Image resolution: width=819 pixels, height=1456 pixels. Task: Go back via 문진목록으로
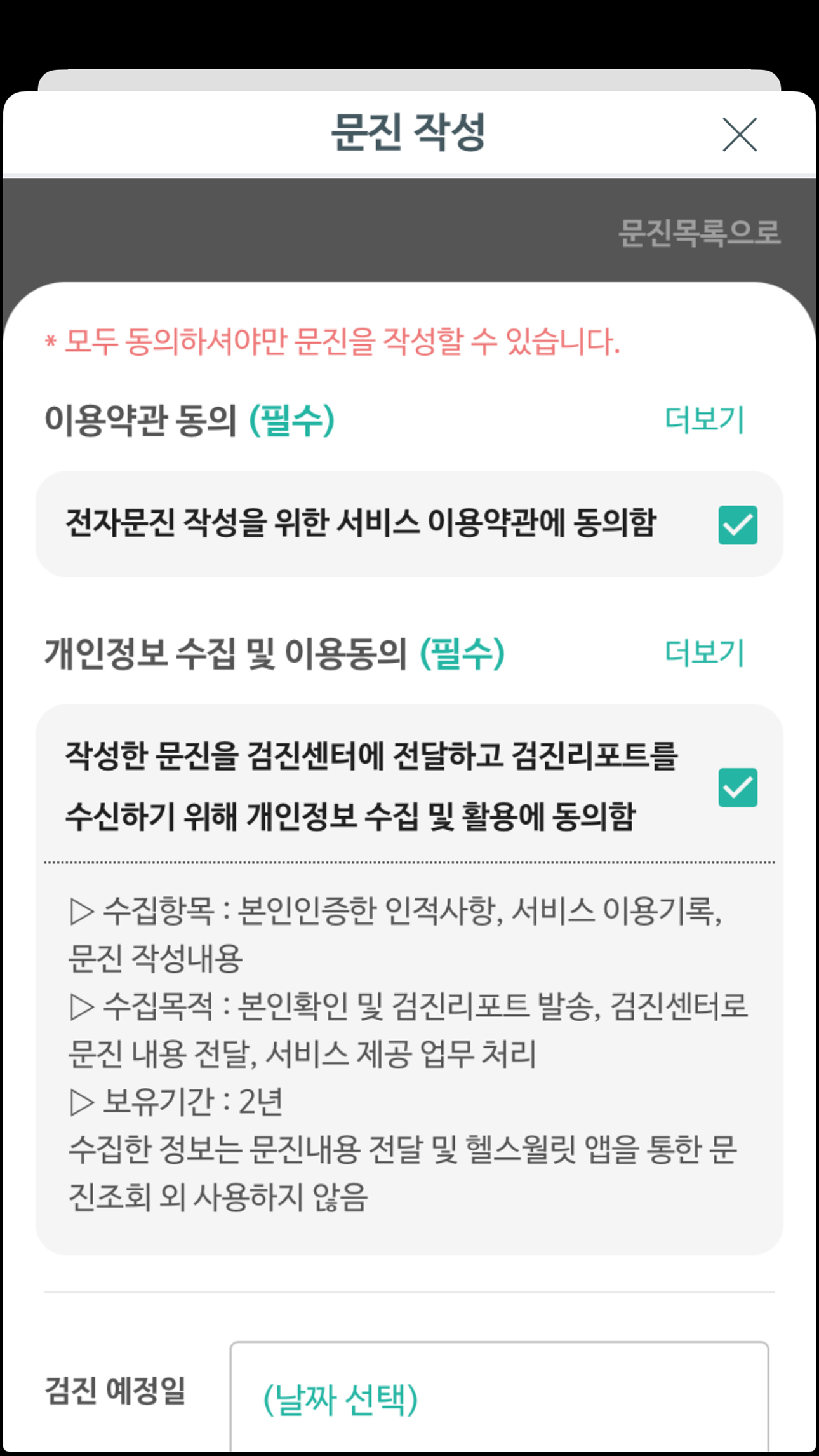699,233
